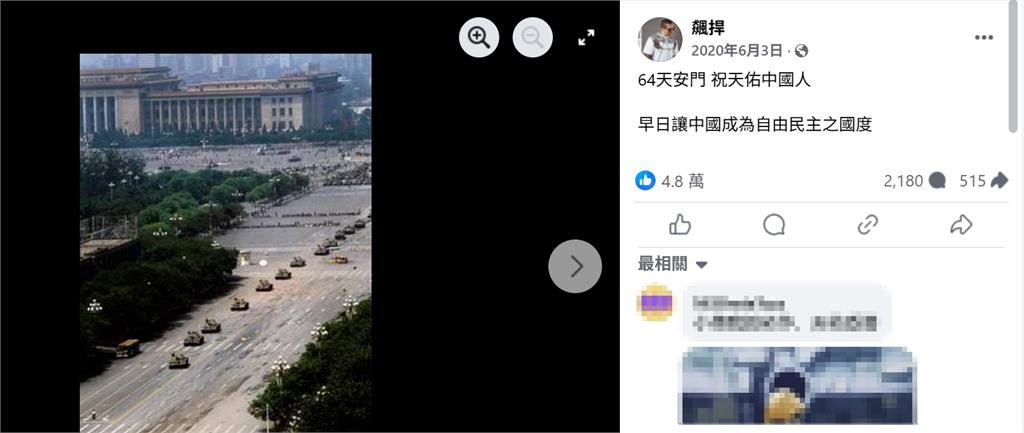
Task: Expand the 最相關 comment sort dropdown
Action: click(x=673, y=264)
